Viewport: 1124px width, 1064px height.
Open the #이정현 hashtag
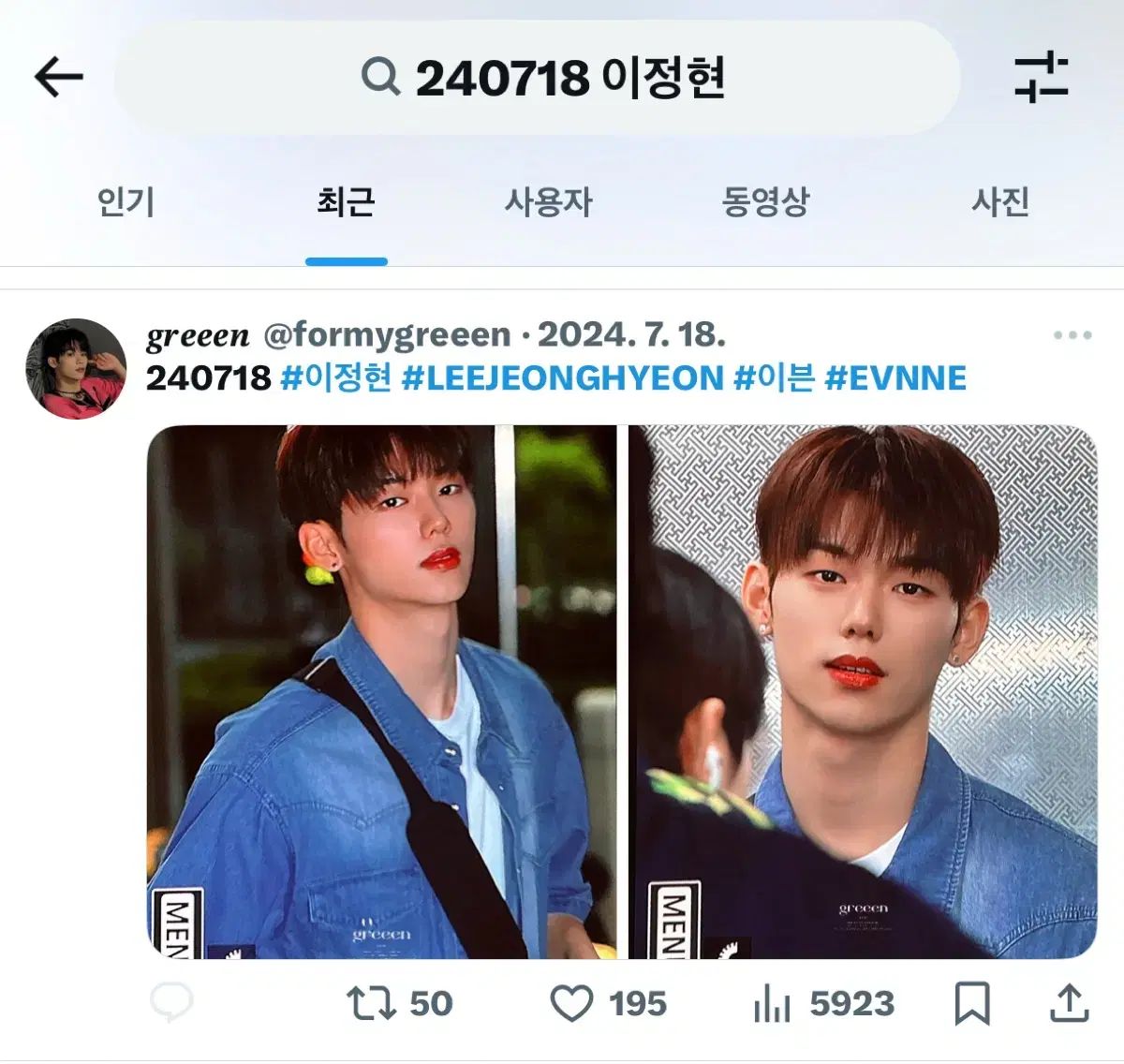pyautogui.click(x=335, y=378)
